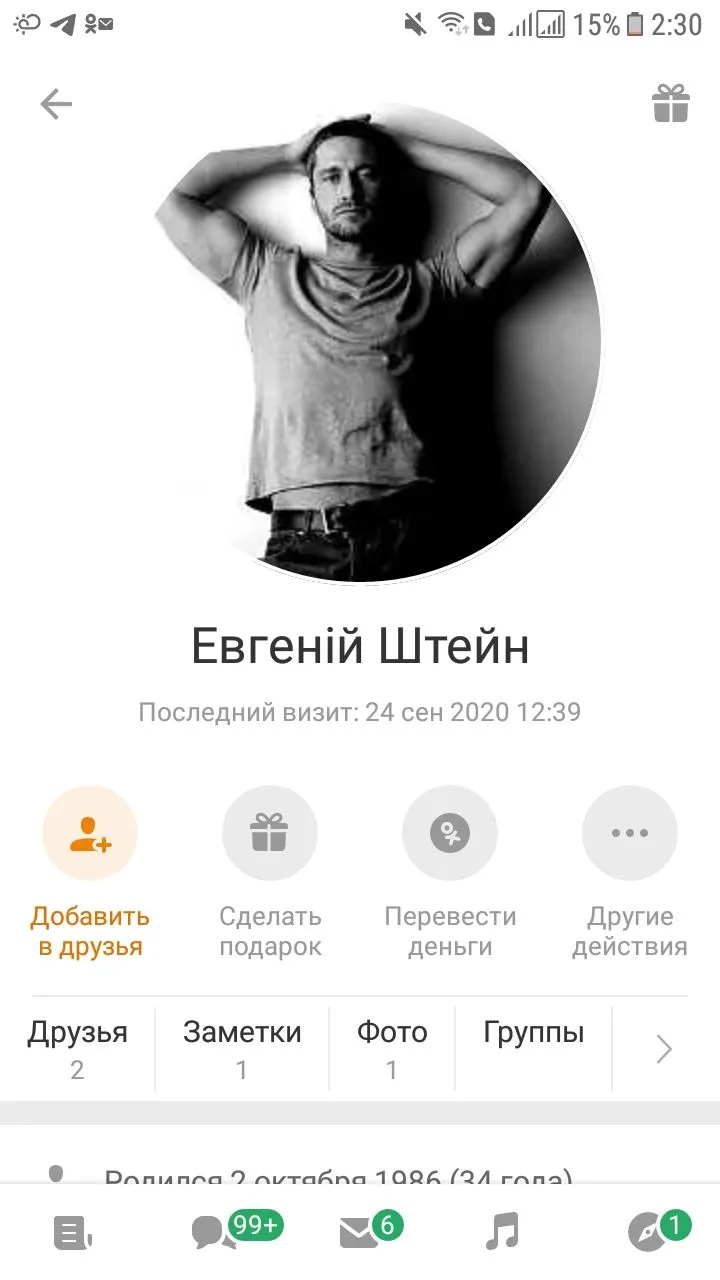
Task: Open the Друзья section
Action: point(78,1048)
